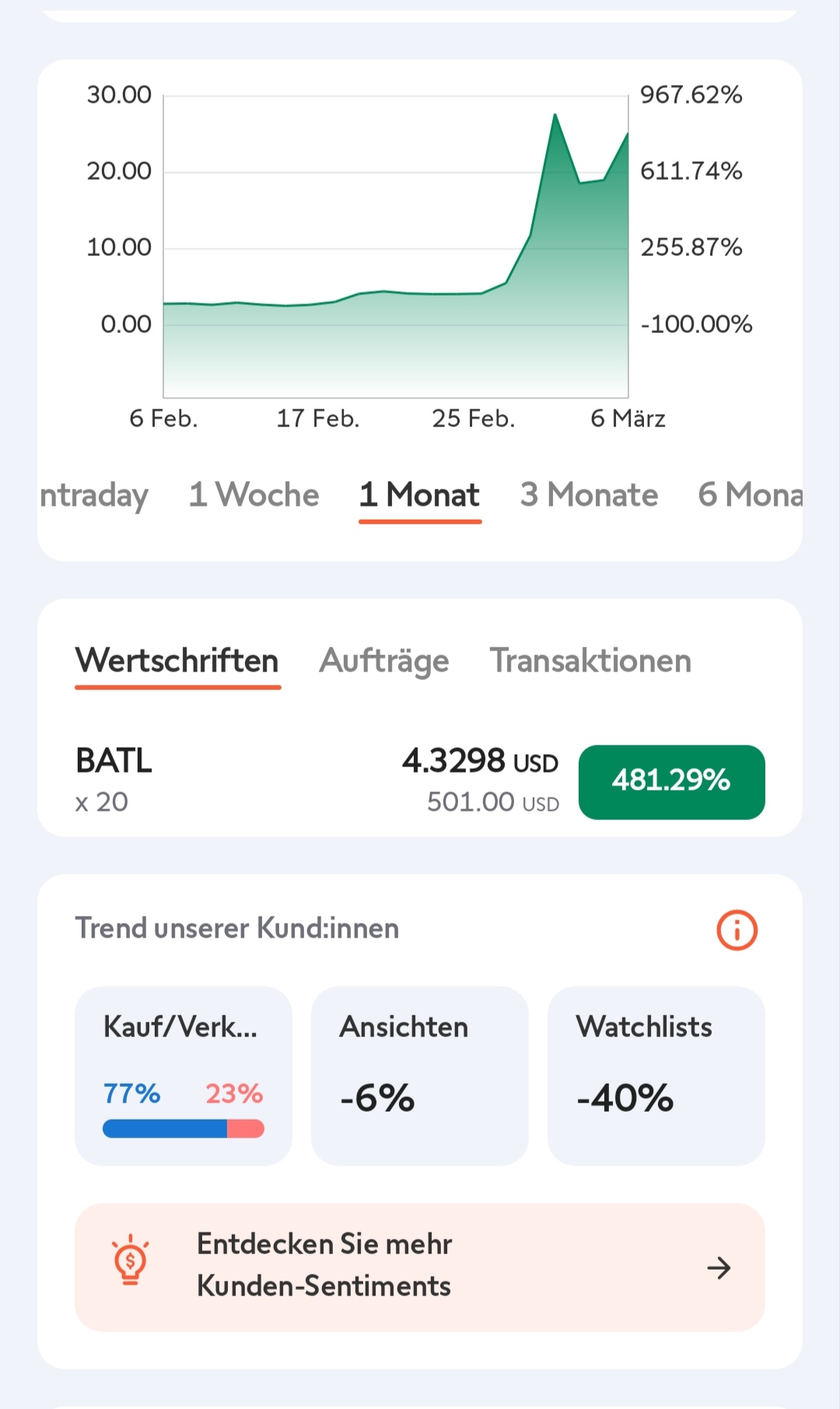The image size is (840, 1409).
Task: Select the 1 Monat chart range
Action: pos(420,495)
